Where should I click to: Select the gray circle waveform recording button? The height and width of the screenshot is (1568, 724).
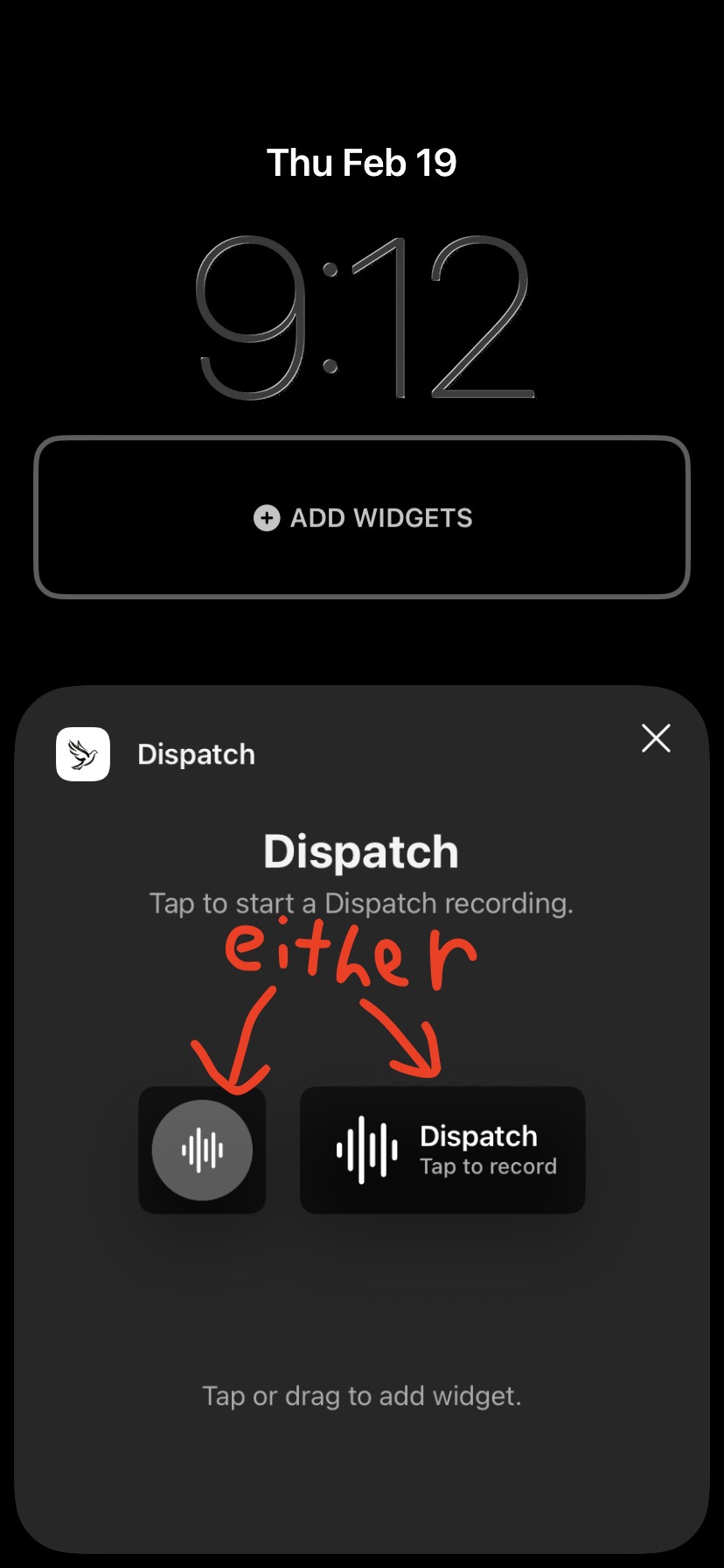(x=202, y=1151)
